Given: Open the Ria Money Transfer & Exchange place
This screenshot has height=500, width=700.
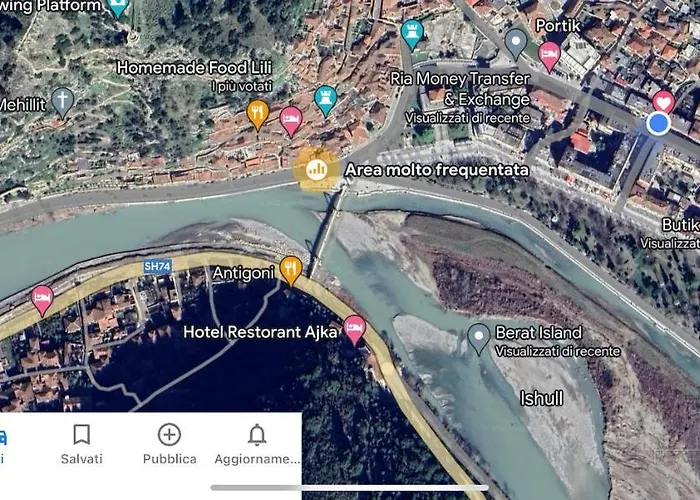Looking at the screenshot, I should pos(515,42).
